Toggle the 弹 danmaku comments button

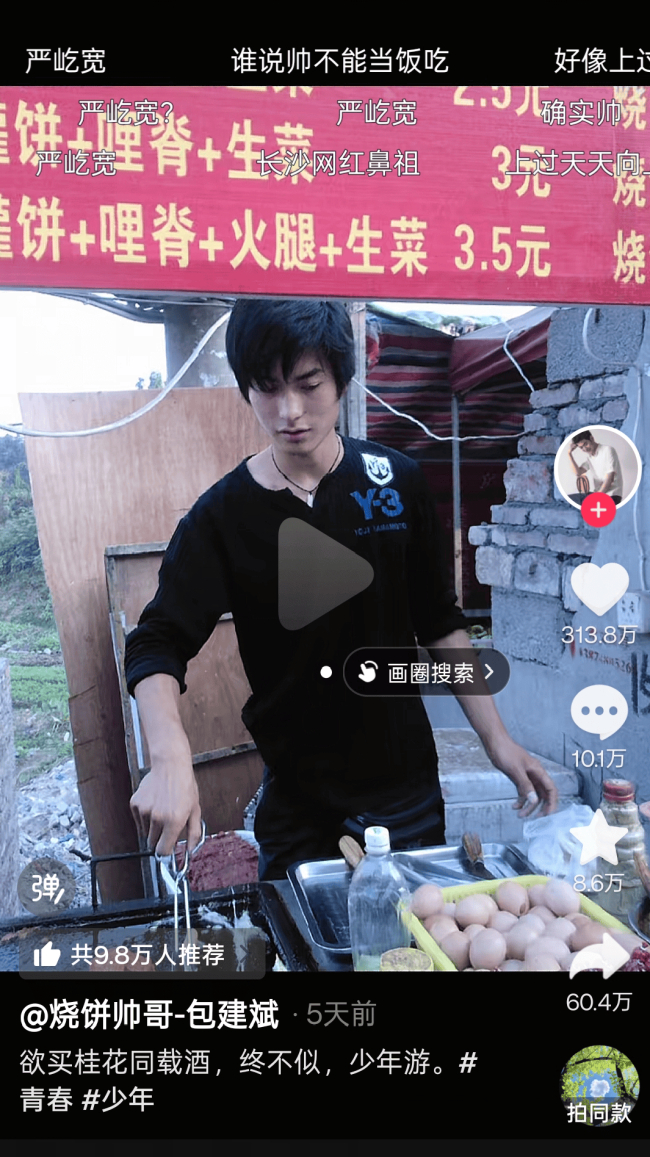pos(45,887)
